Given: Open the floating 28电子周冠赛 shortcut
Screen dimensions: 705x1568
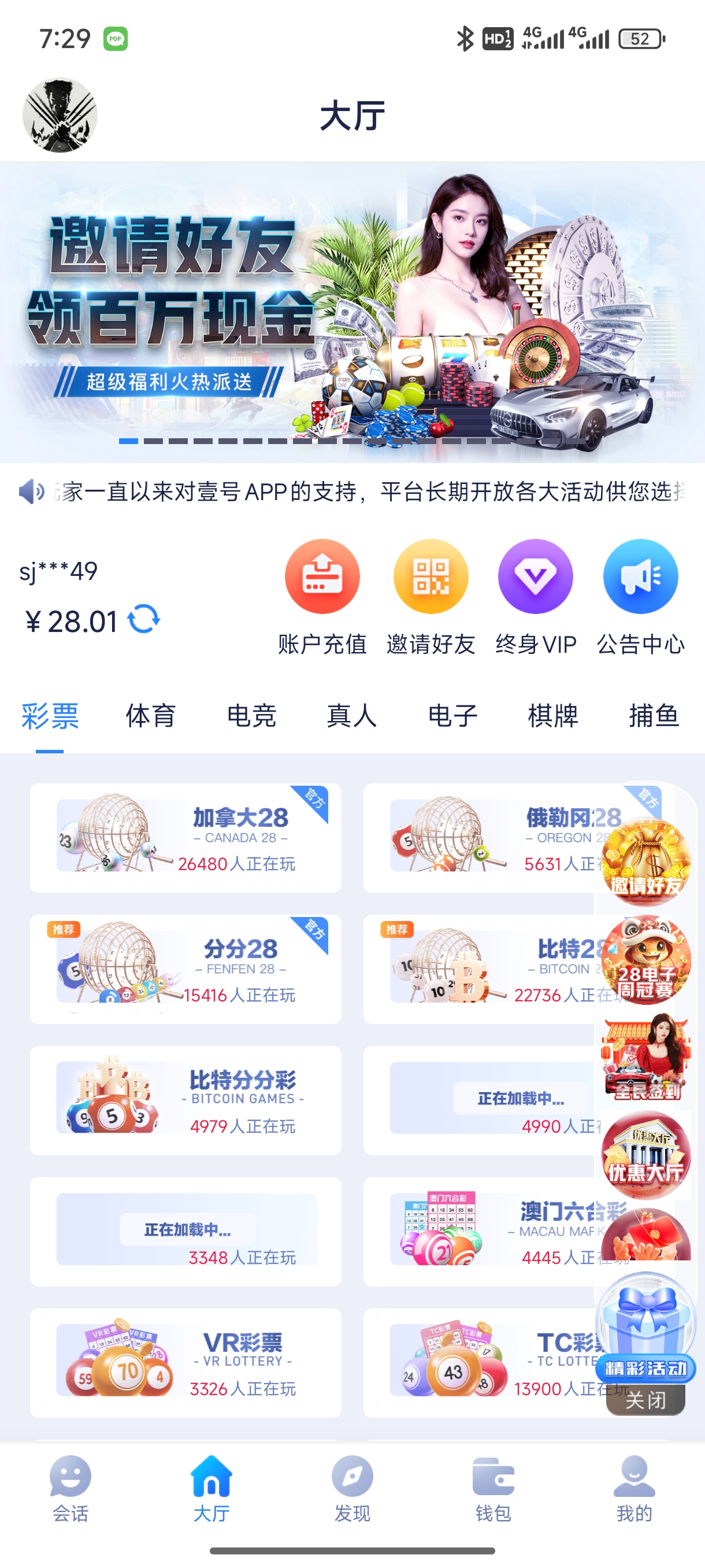Looking at the screenshot, I should [645, 960].
